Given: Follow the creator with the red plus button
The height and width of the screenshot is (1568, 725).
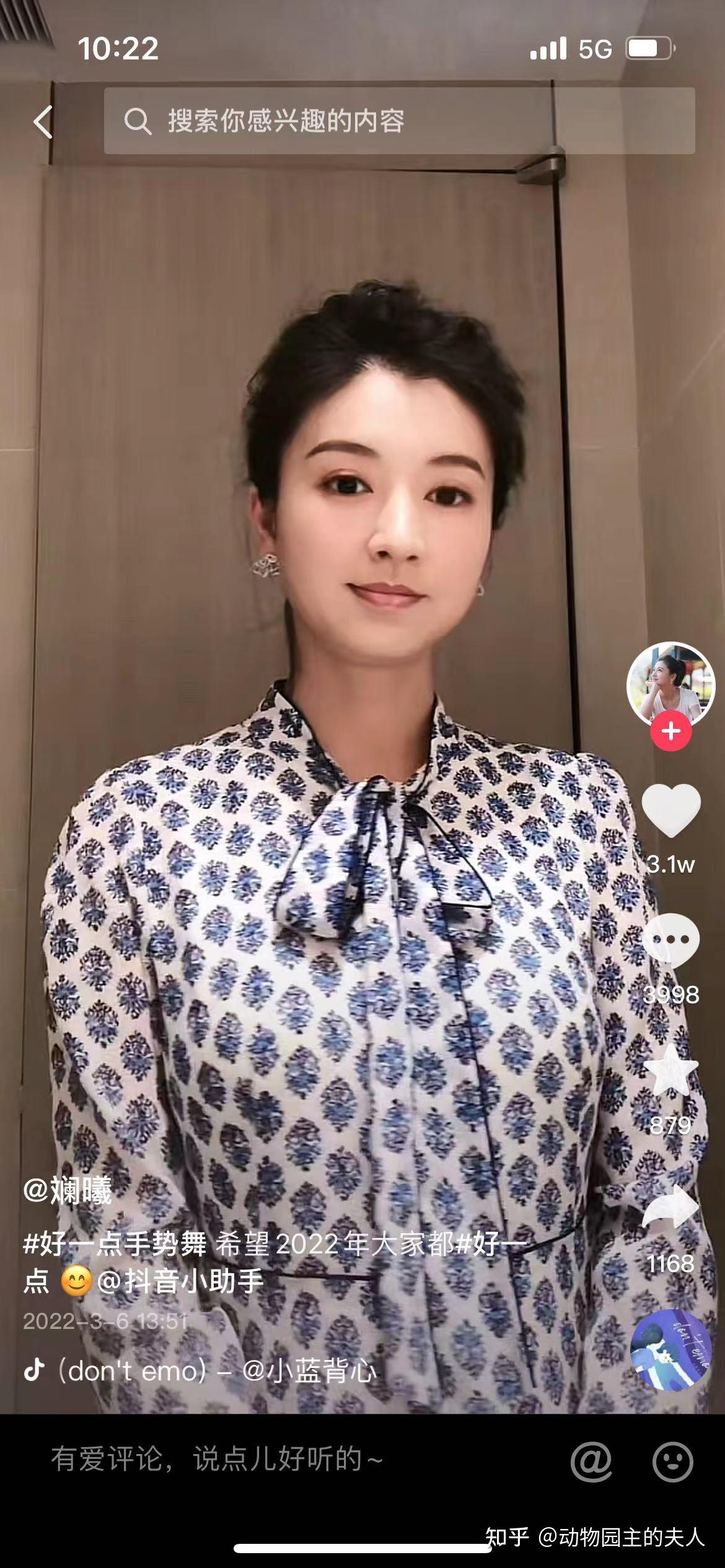Looking at the screenshot, I should [670, 731].
